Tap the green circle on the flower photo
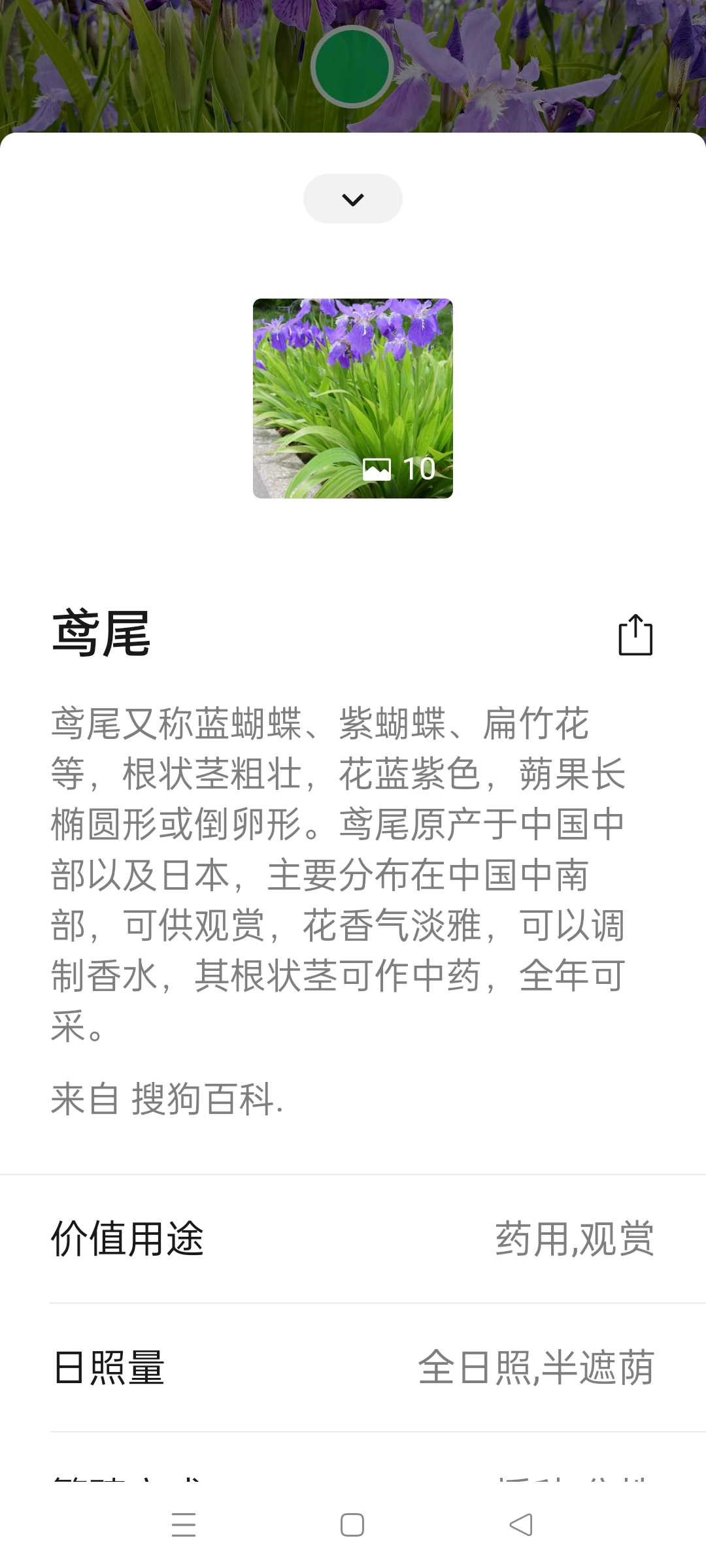 tap(352, 67)
